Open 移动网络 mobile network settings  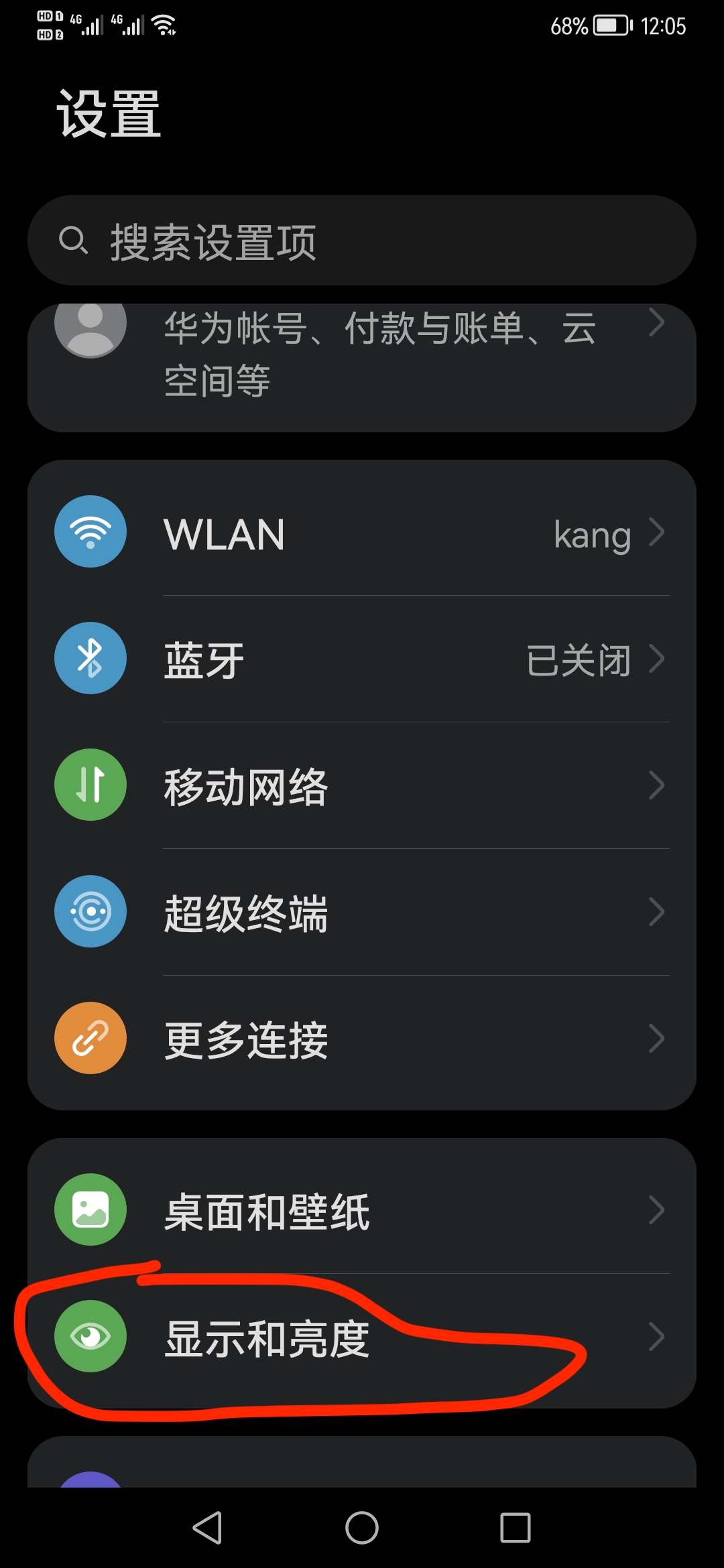[x=362, y=786]
